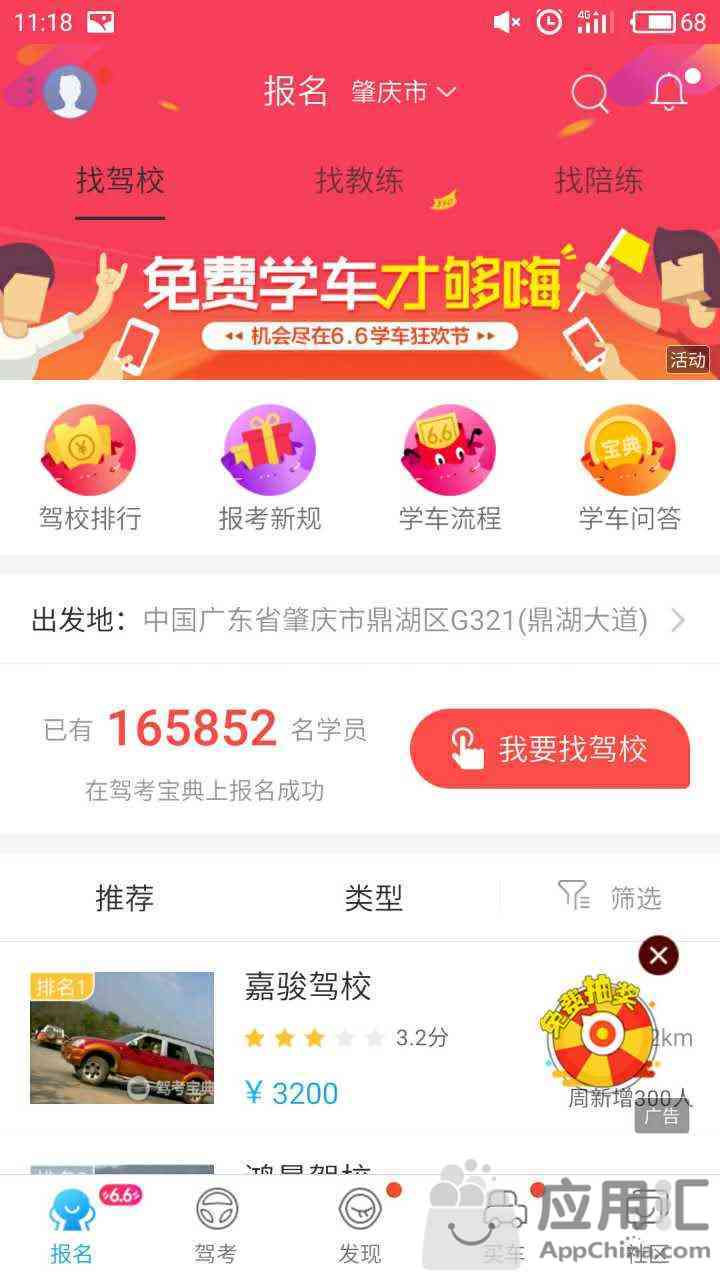720x1280 pixels.
Task: Switch to the 驾考 bottom tab
Action: [216, 1226]
